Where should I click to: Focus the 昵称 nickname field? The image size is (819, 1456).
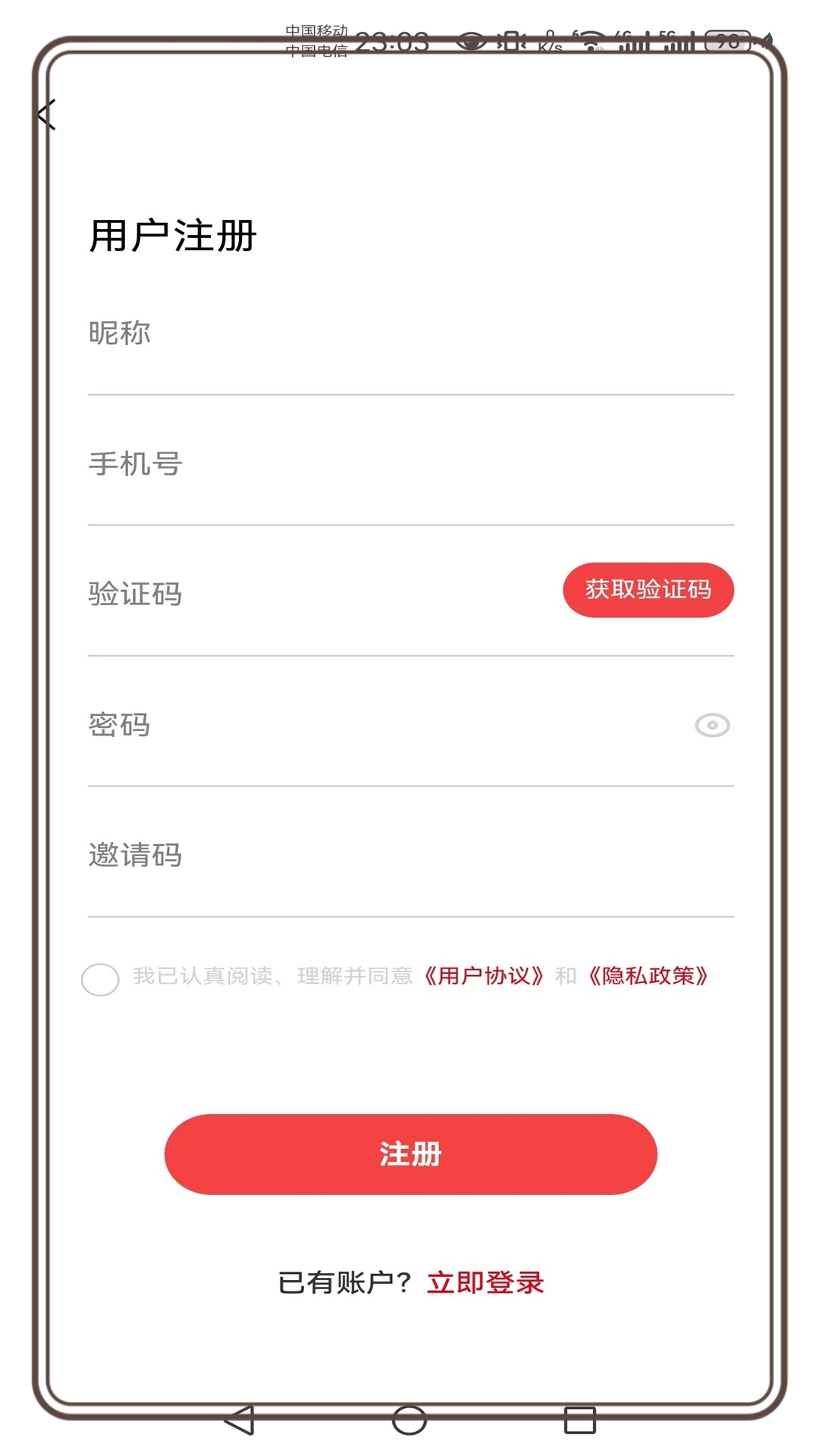[x=409, y=334]
